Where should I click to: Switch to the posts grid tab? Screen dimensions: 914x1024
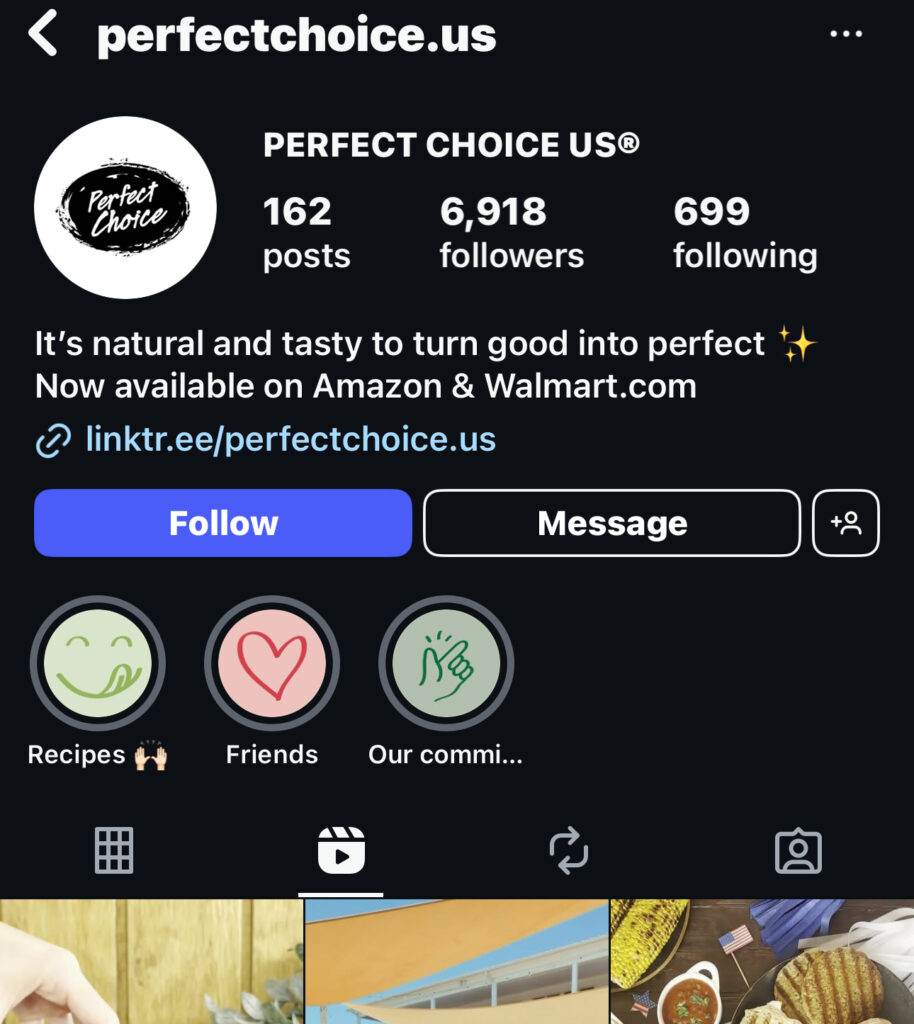114,852
